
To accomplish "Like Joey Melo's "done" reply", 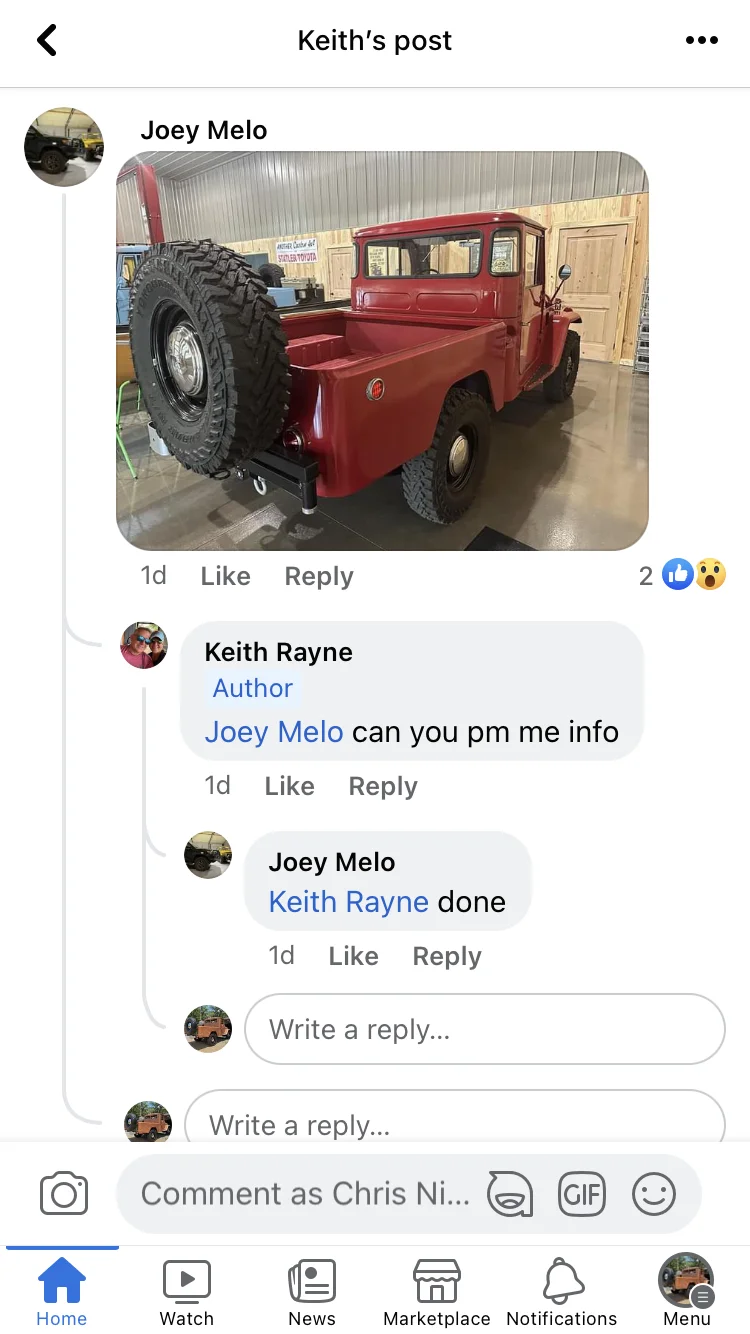I will (353, 956).
